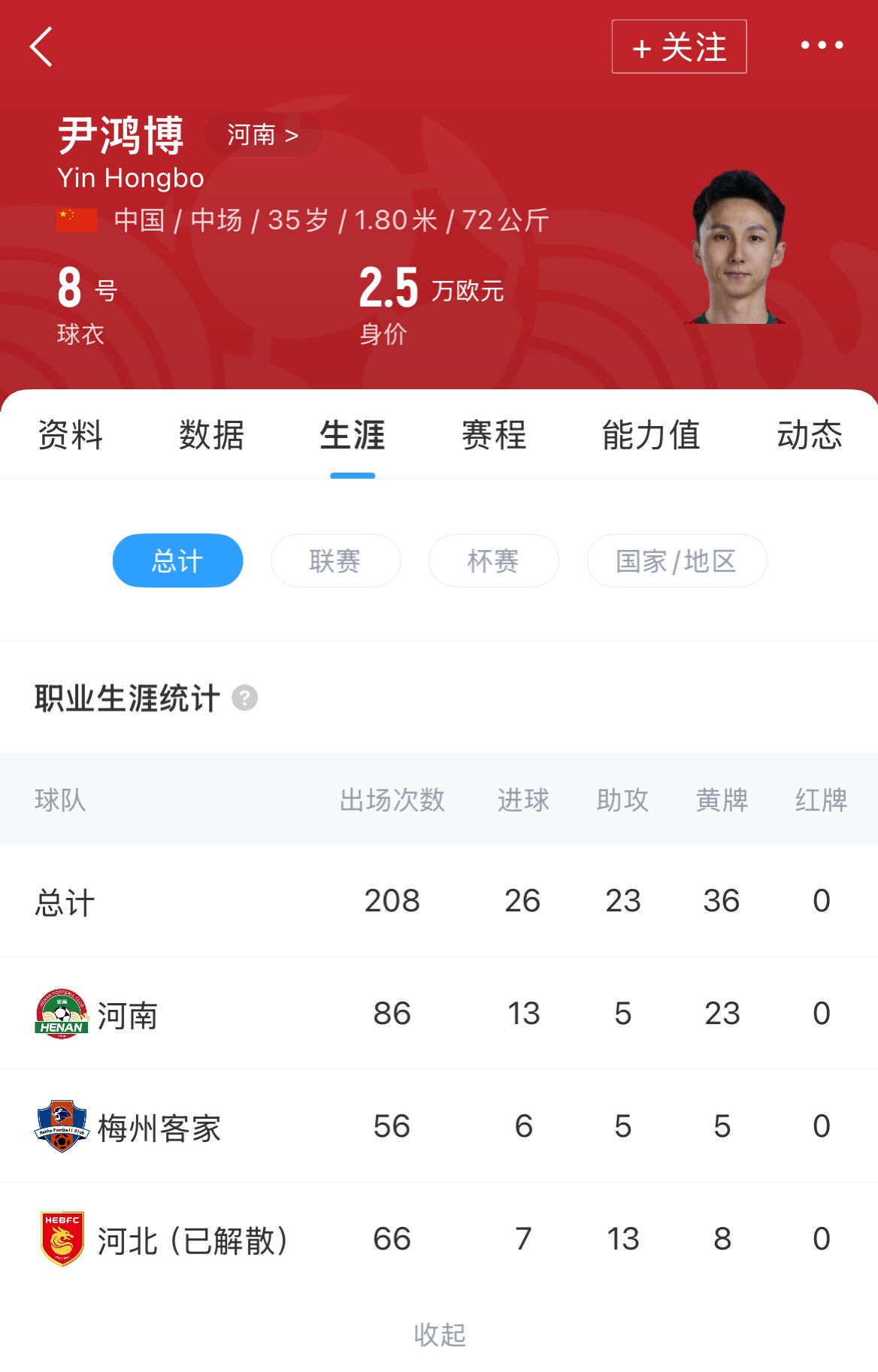Collapse the table with 收起
Image resolution: width=878 pixels, height=1372 pixels.
(x=439, y=1334)
